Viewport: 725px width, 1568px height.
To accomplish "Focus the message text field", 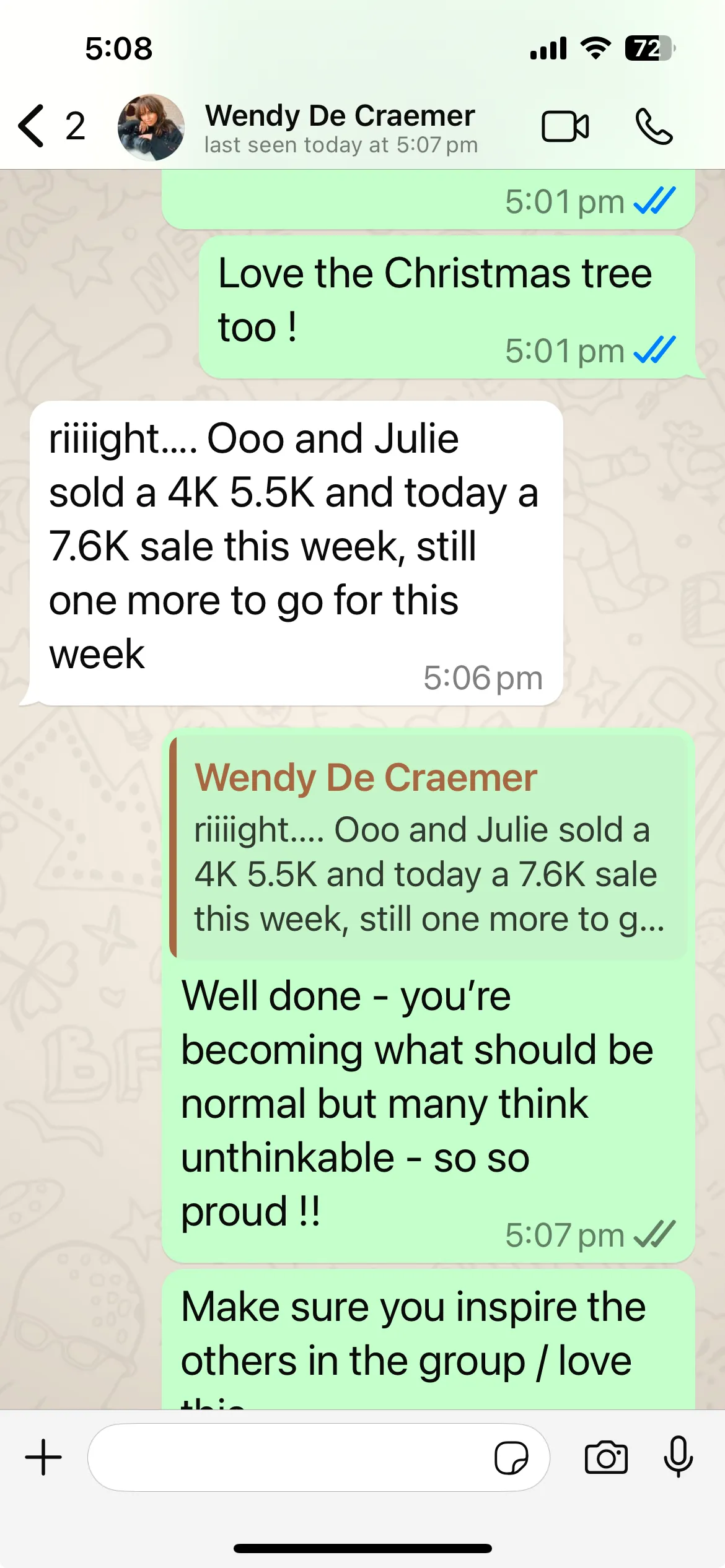I will tap(285, 1457).
